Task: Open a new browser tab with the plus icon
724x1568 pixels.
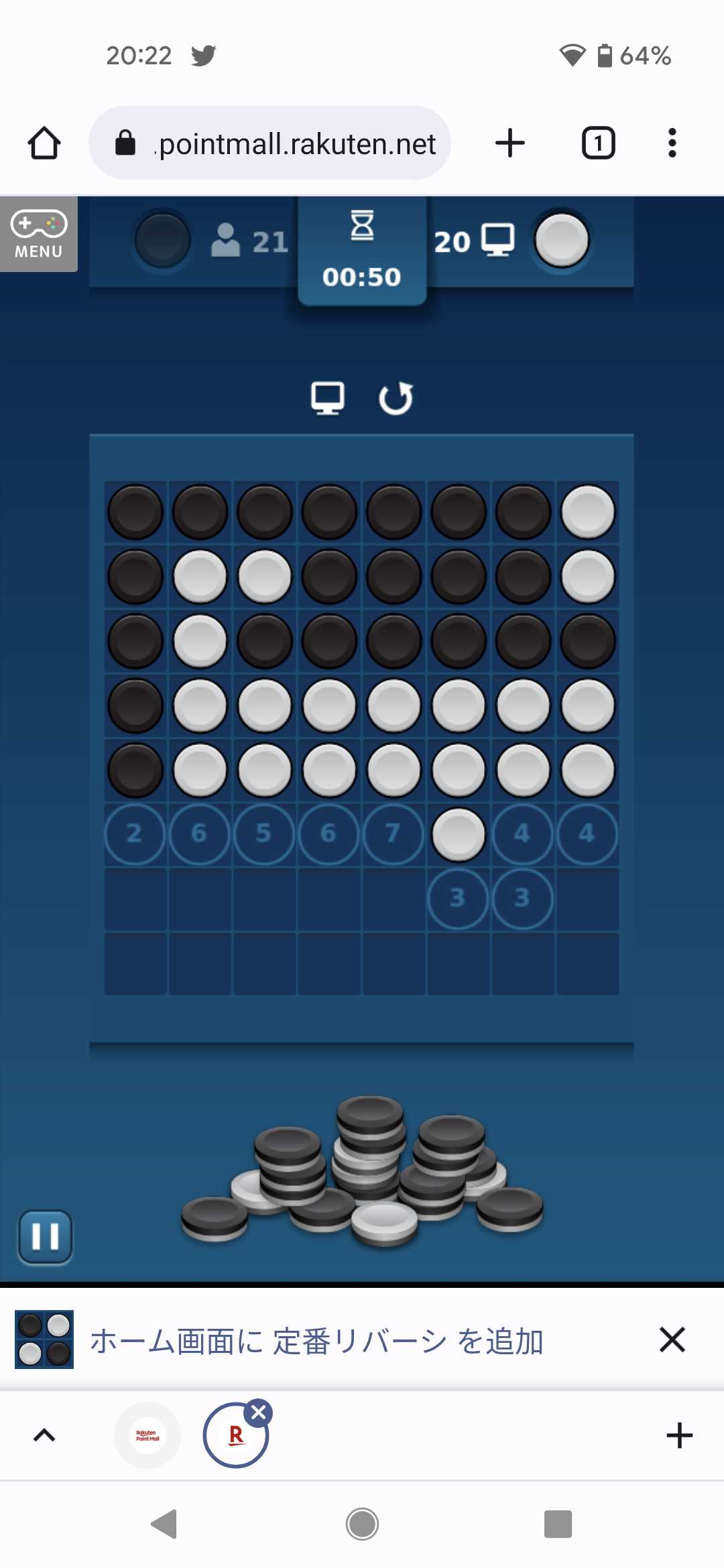Action: tap(510, 143)
